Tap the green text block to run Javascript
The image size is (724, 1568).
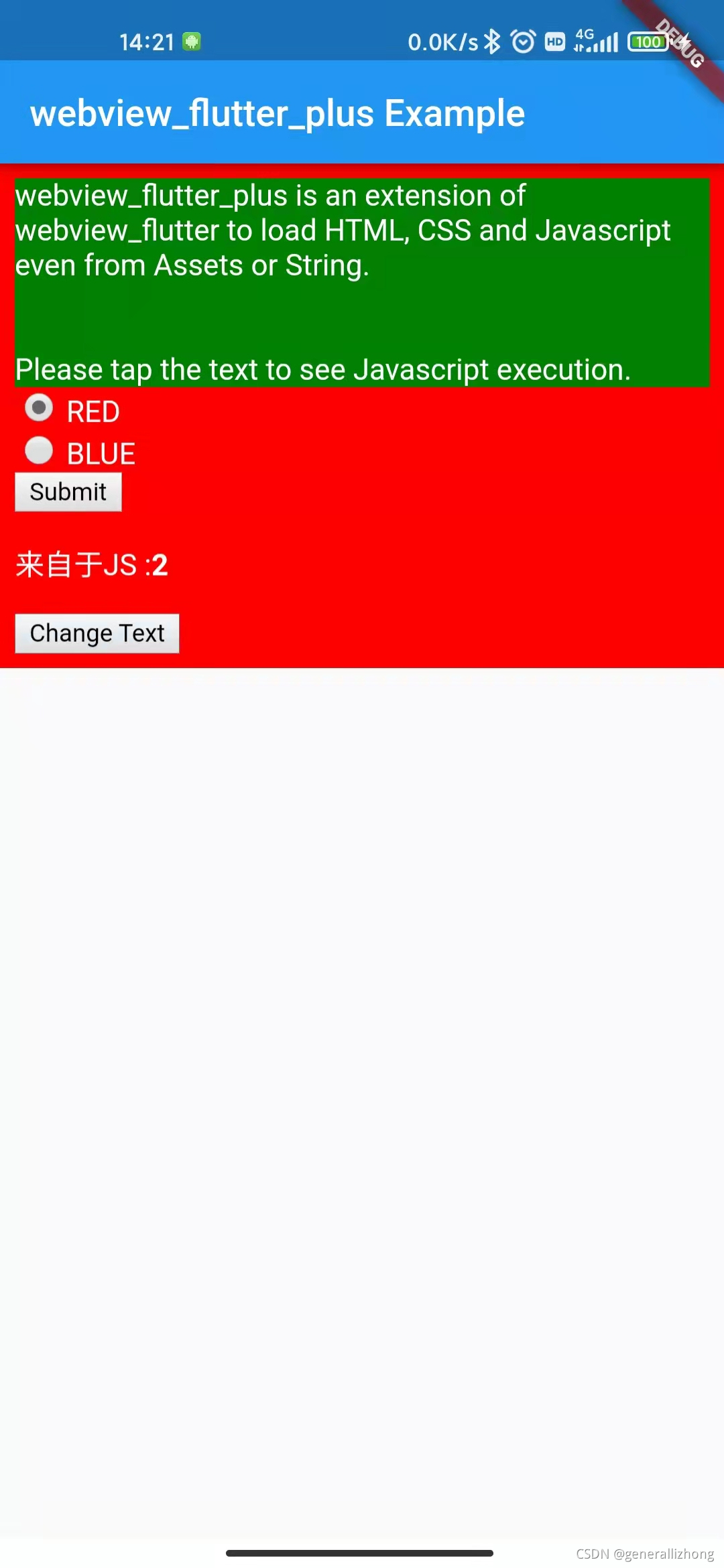point(362,282)
